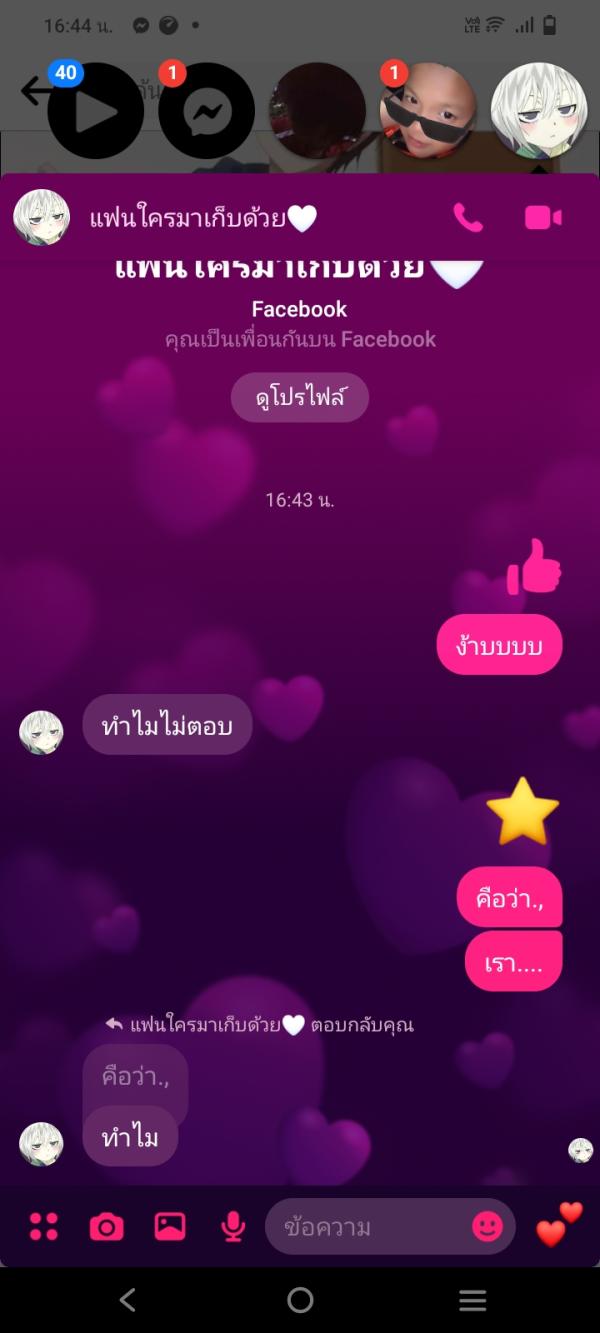Go back with the system back button
Image resolution: width=600 pixels, height=1333 pixels.
pyautogui.click(x=127, y=1300)
